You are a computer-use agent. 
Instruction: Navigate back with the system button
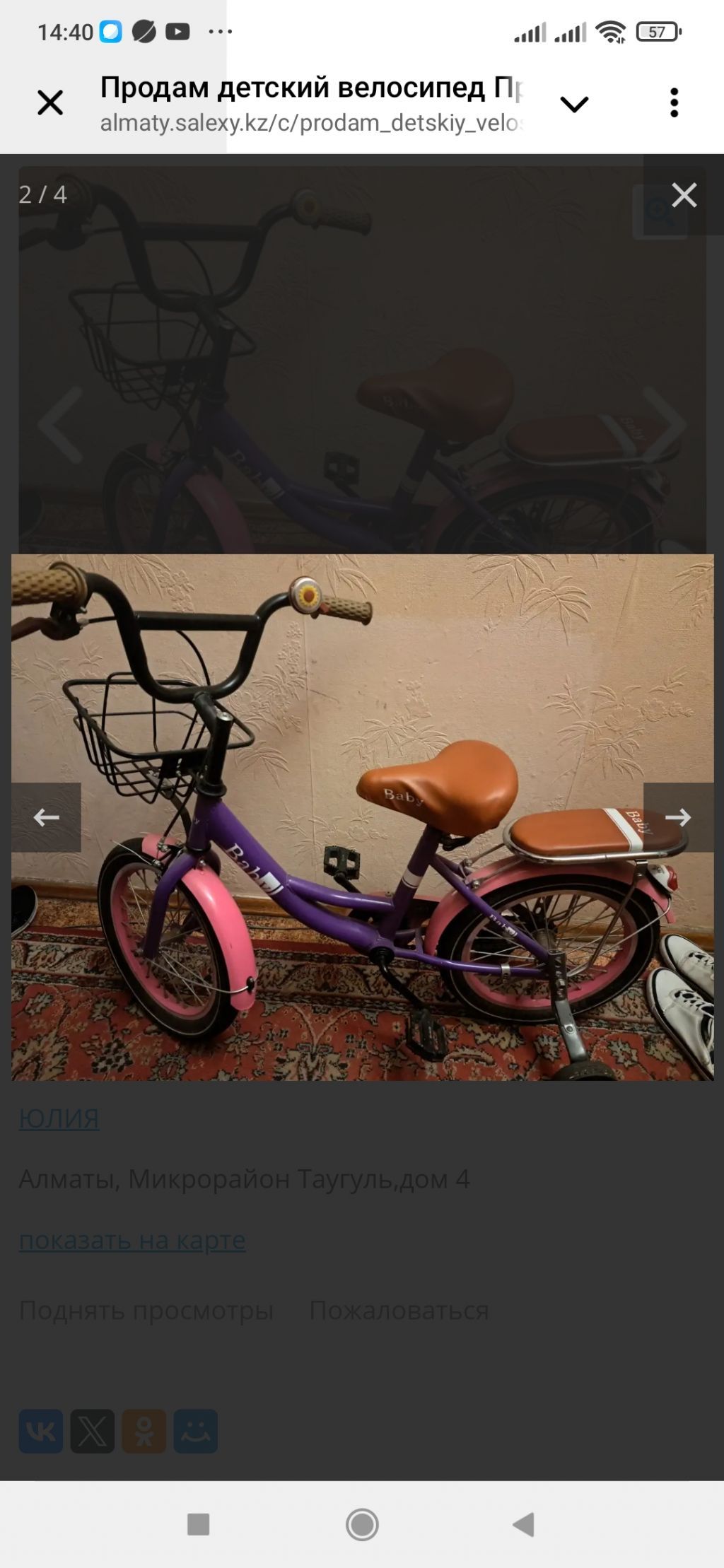click(x=523, y=1524)
